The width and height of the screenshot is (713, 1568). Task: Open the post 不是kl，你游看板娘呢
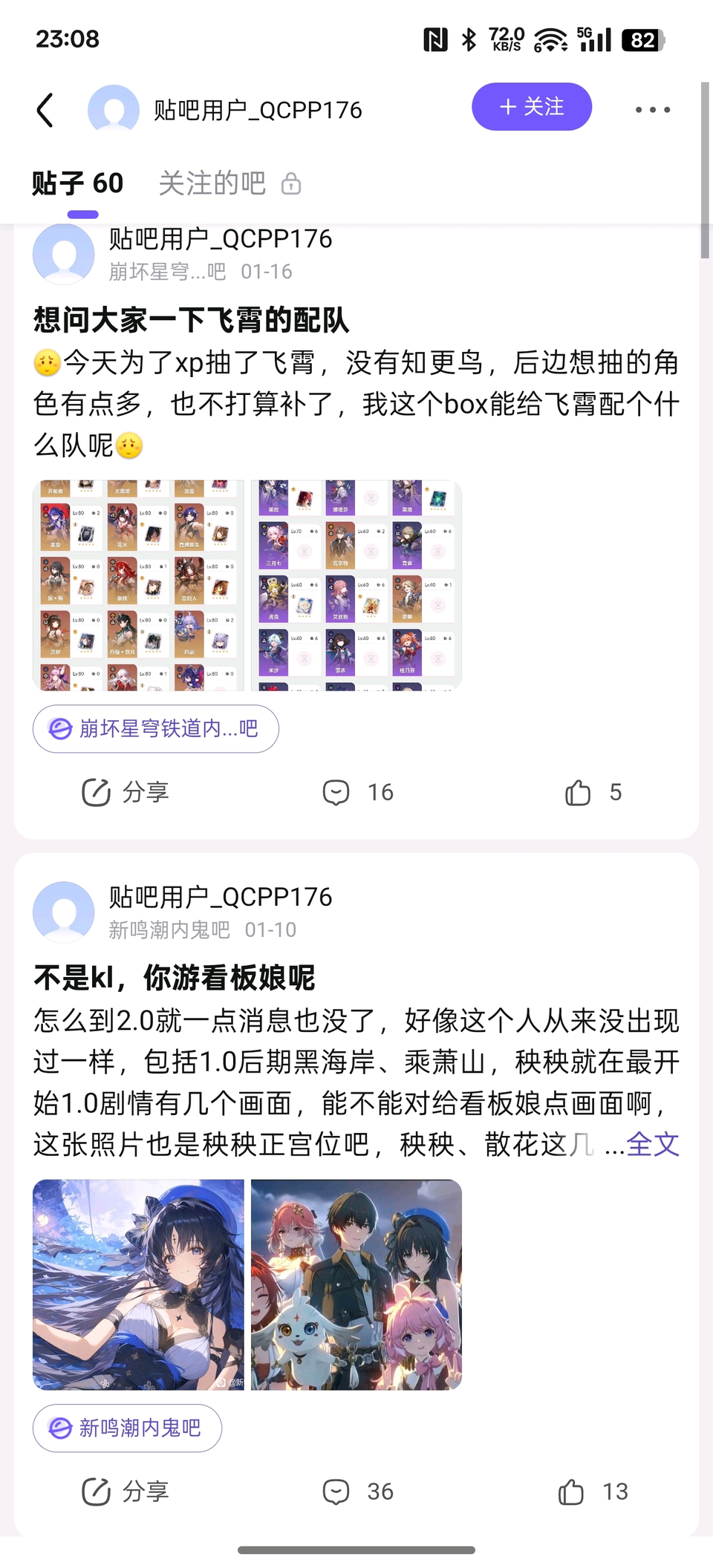175,978
